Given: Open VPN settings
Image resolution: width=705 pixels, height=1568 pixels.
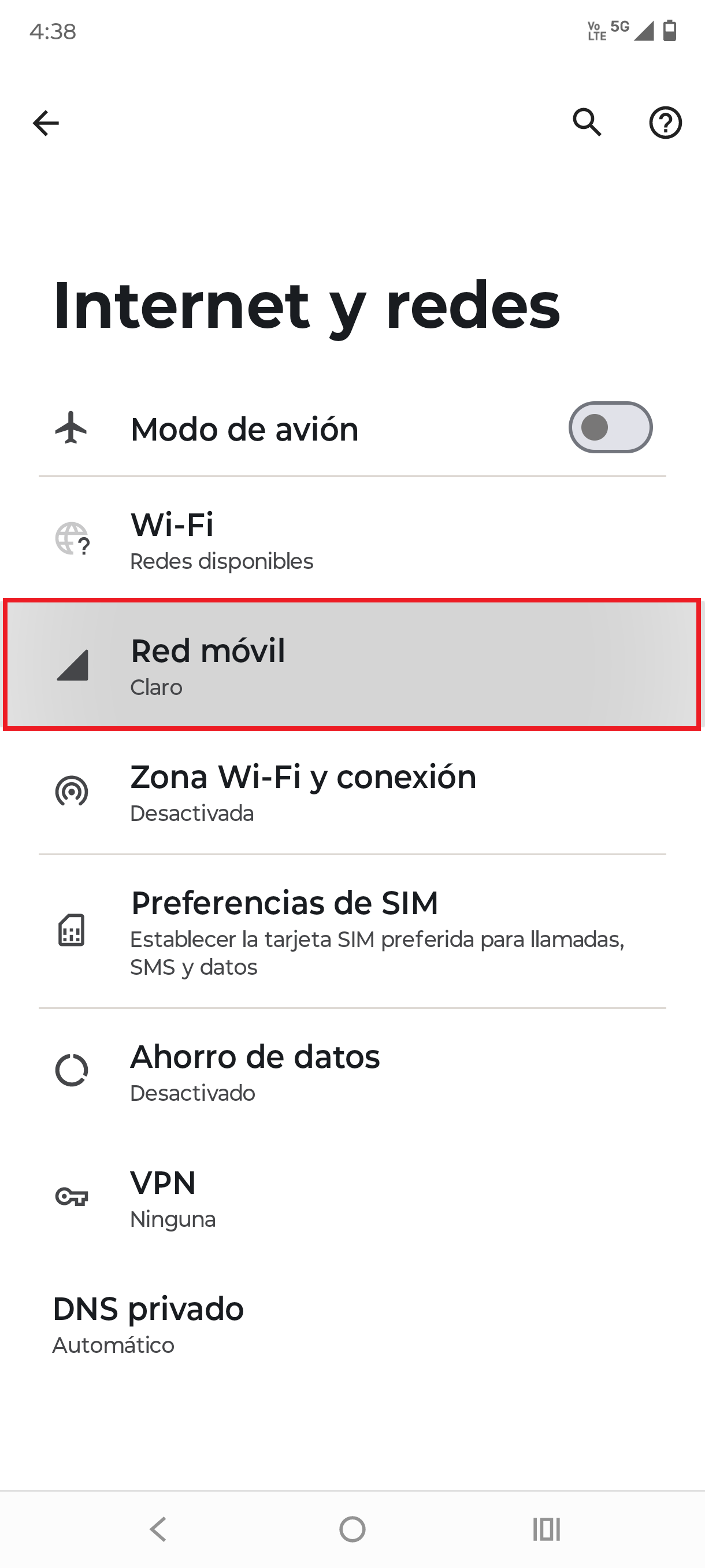Looking at the screenshot, I should tap(352, 1197).
